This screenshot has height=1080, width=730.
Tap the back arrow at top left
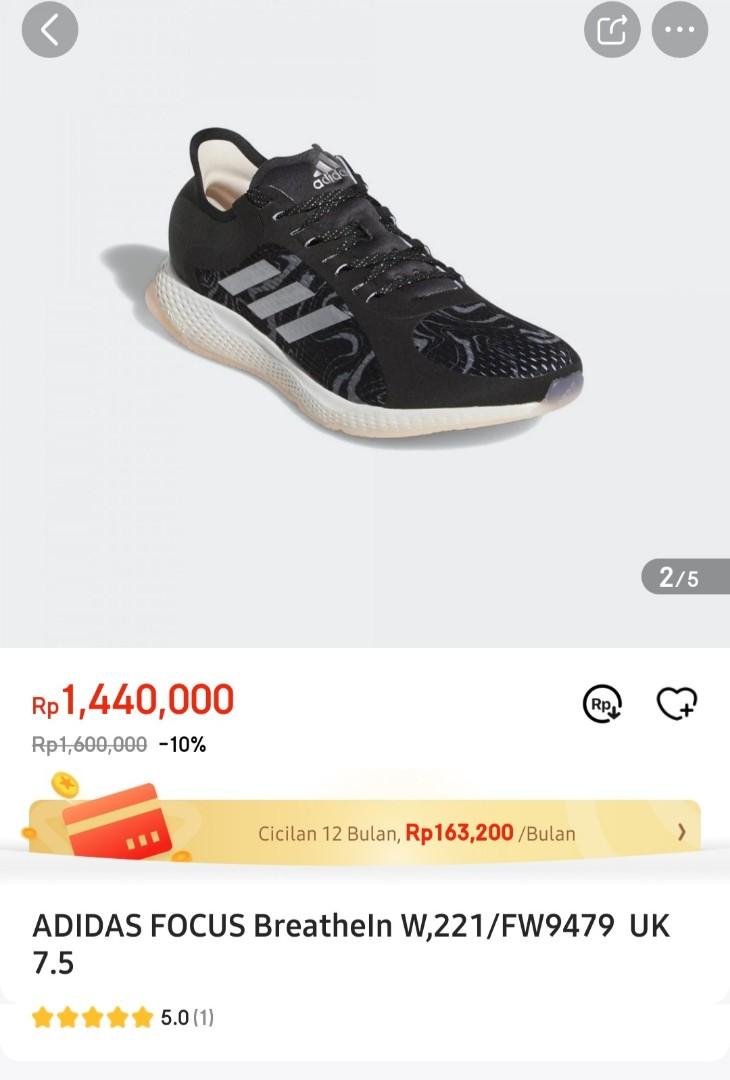[49, 30]
